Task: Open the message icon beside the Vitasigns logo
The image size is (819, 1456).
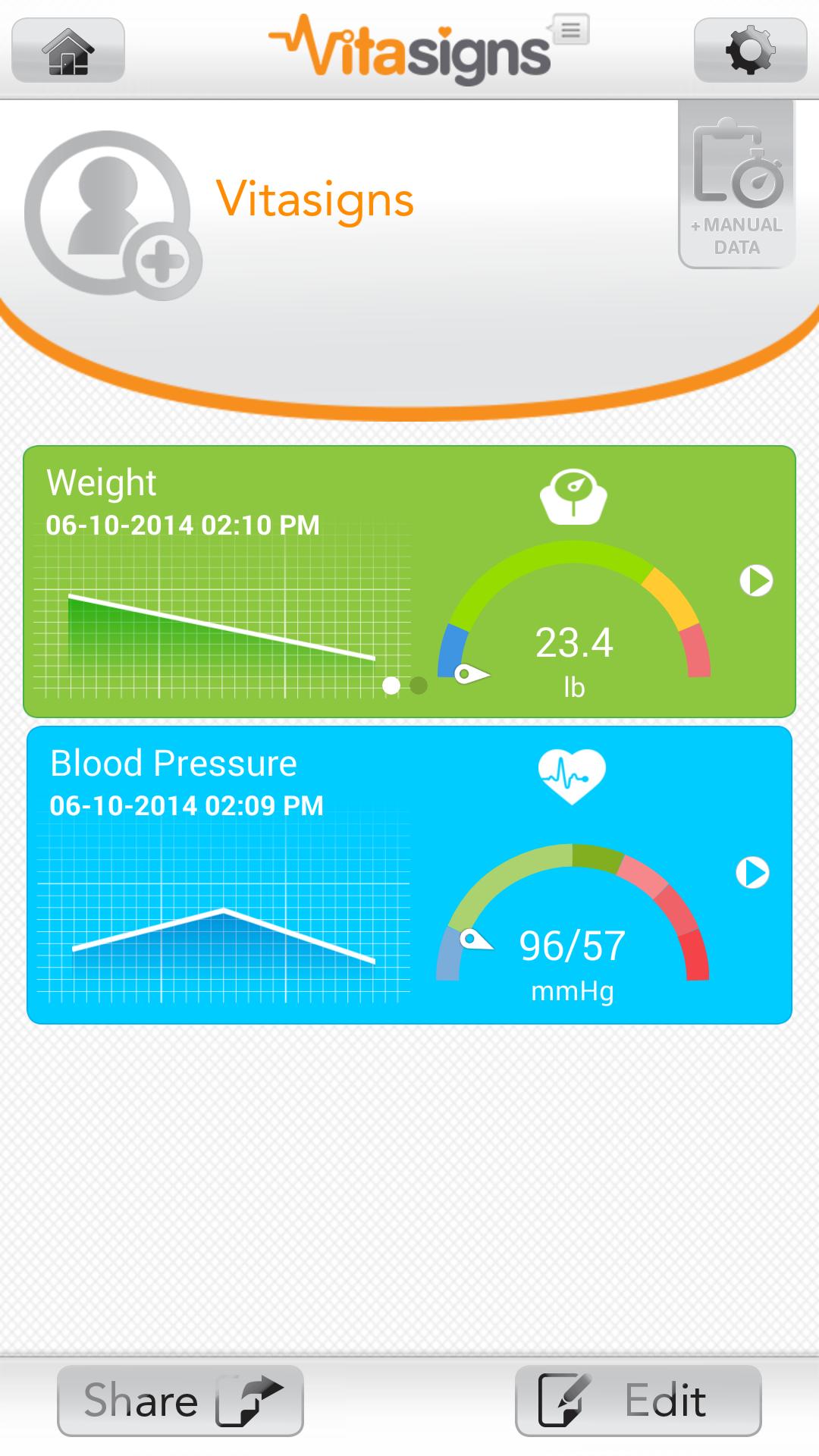Action: point(571,30)
